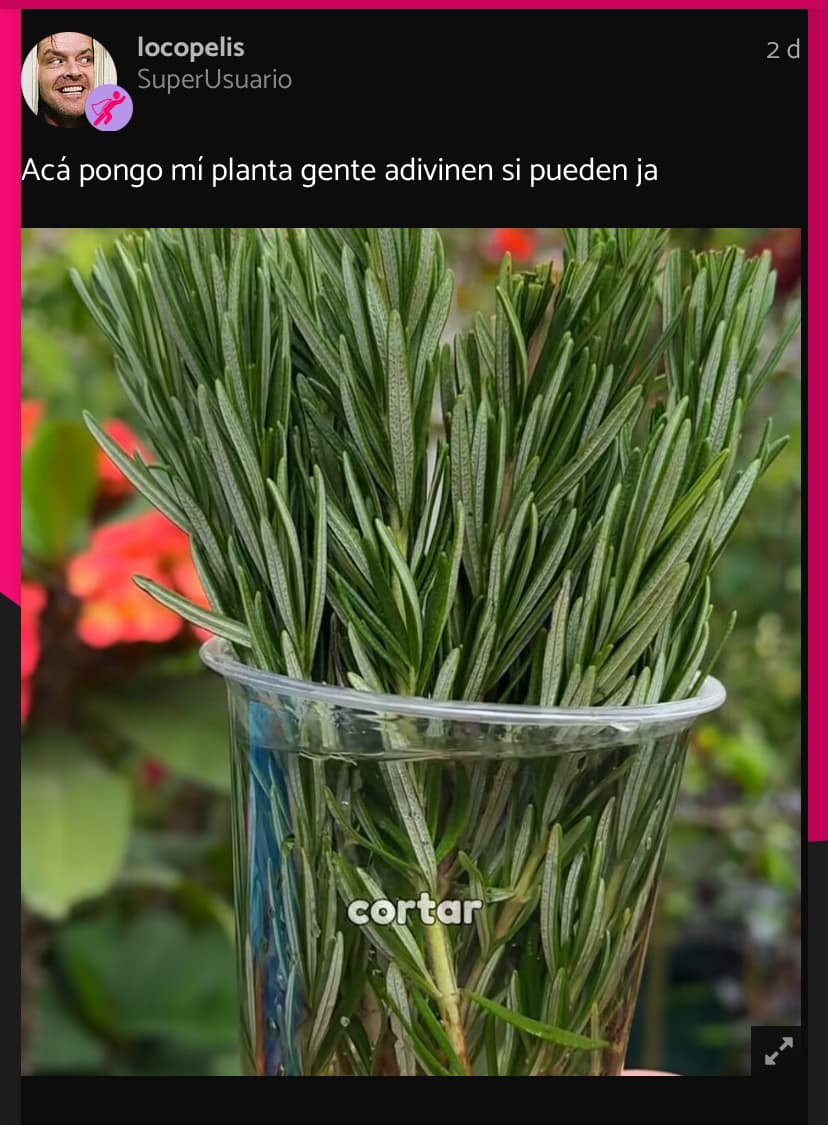The width and height of the screenshot is (828, 1125).
Task: Open locopelis's profile avatar
Action: [68, 79]
